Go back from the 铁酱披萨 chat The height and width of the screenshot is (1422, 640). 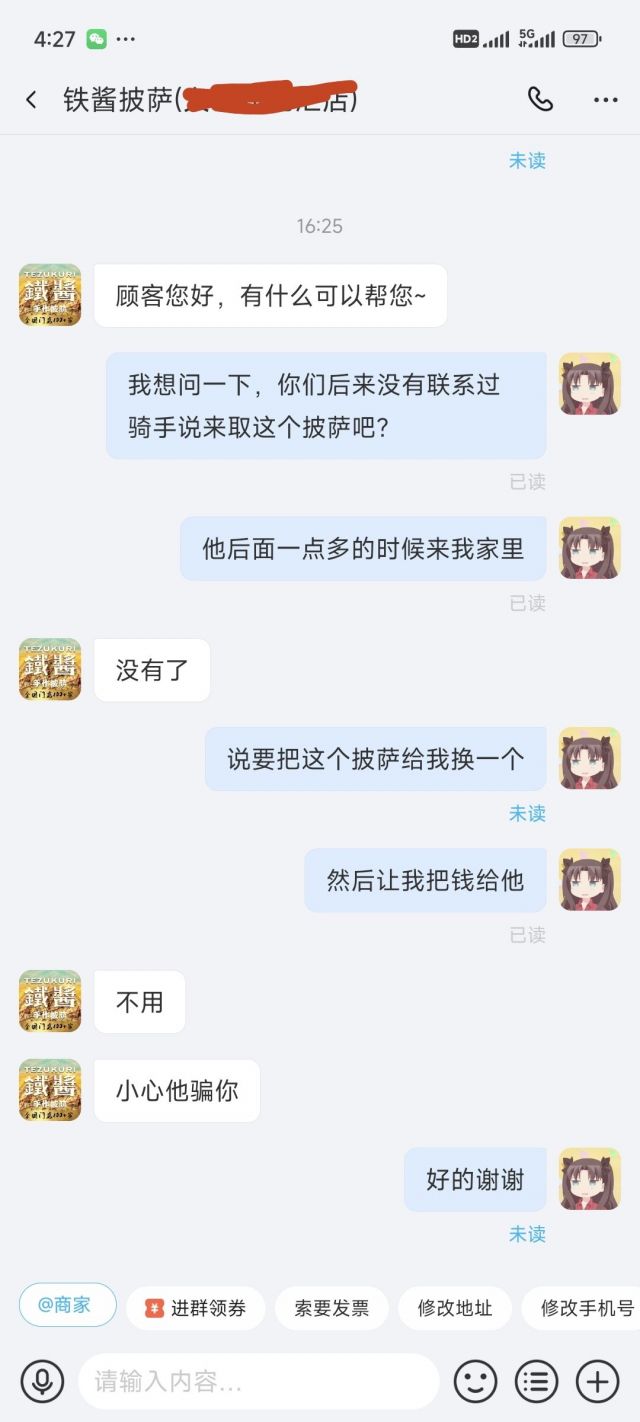[32, 100]
